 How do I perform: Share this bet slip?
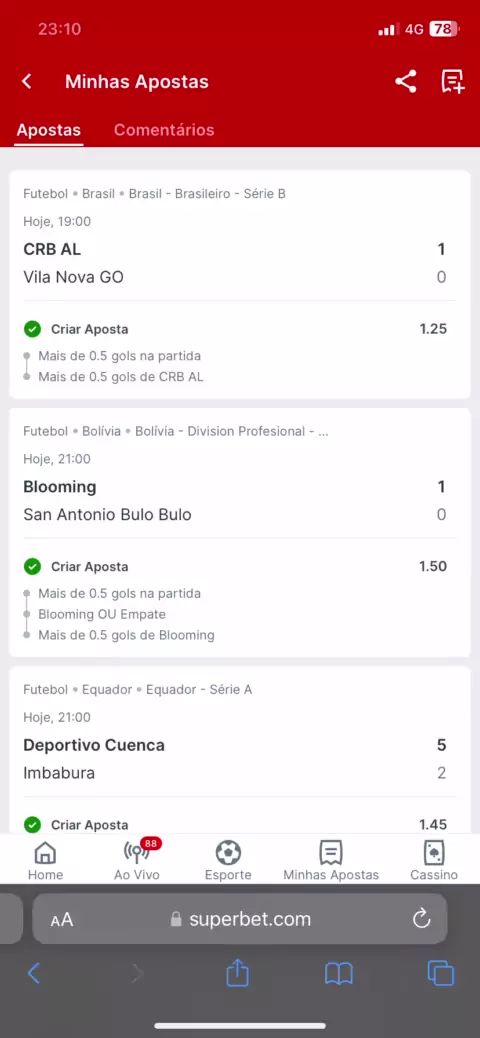click(406, 81)
